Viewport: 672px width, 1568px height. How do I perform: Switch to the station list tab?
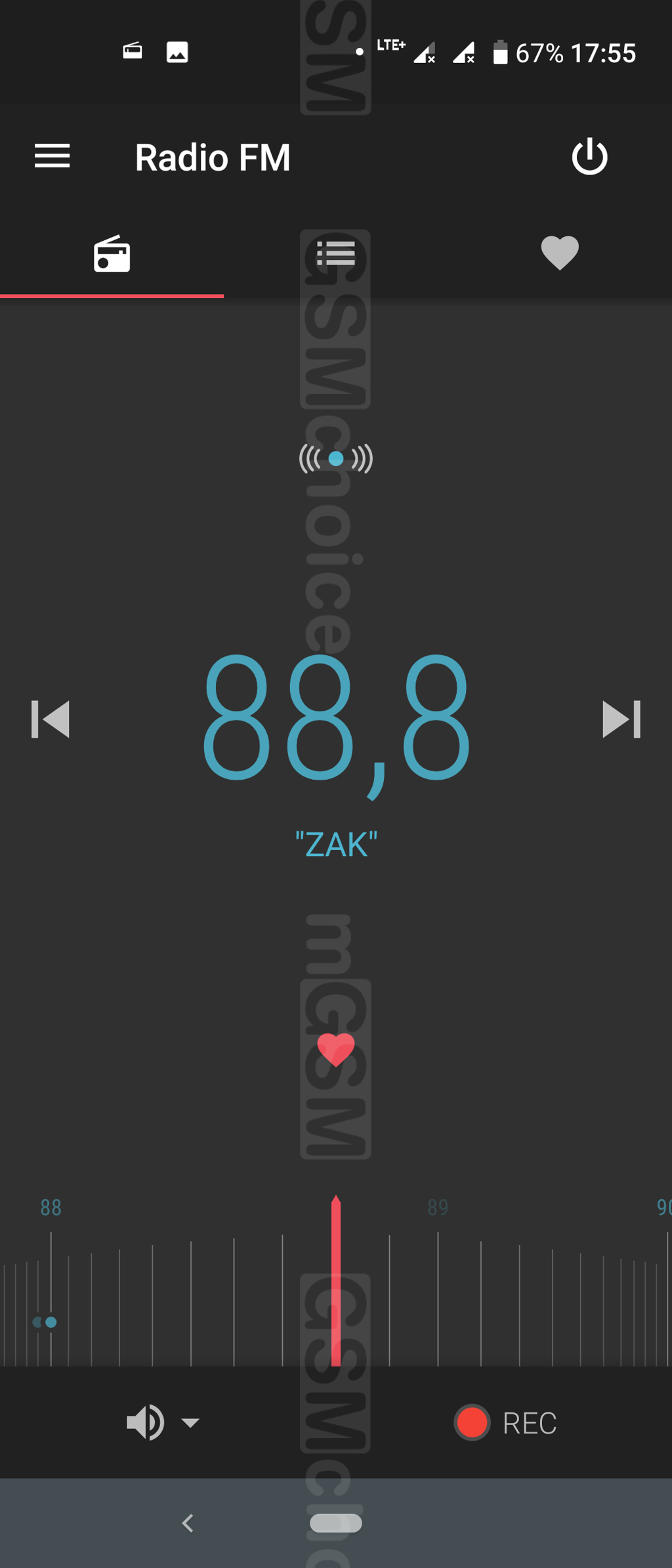[336, 254]
